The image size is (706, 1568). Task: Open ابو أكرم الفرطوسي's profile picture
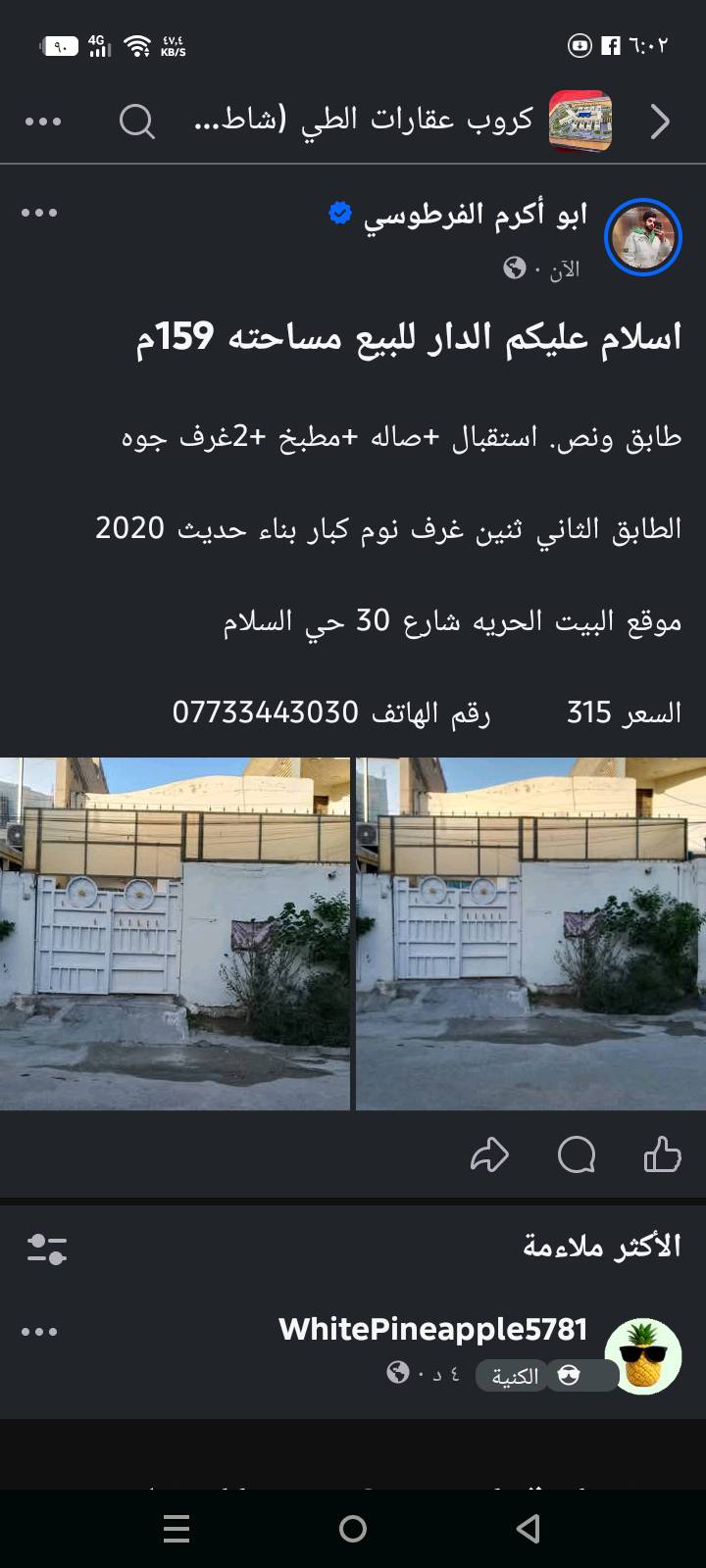click(642, 237)
